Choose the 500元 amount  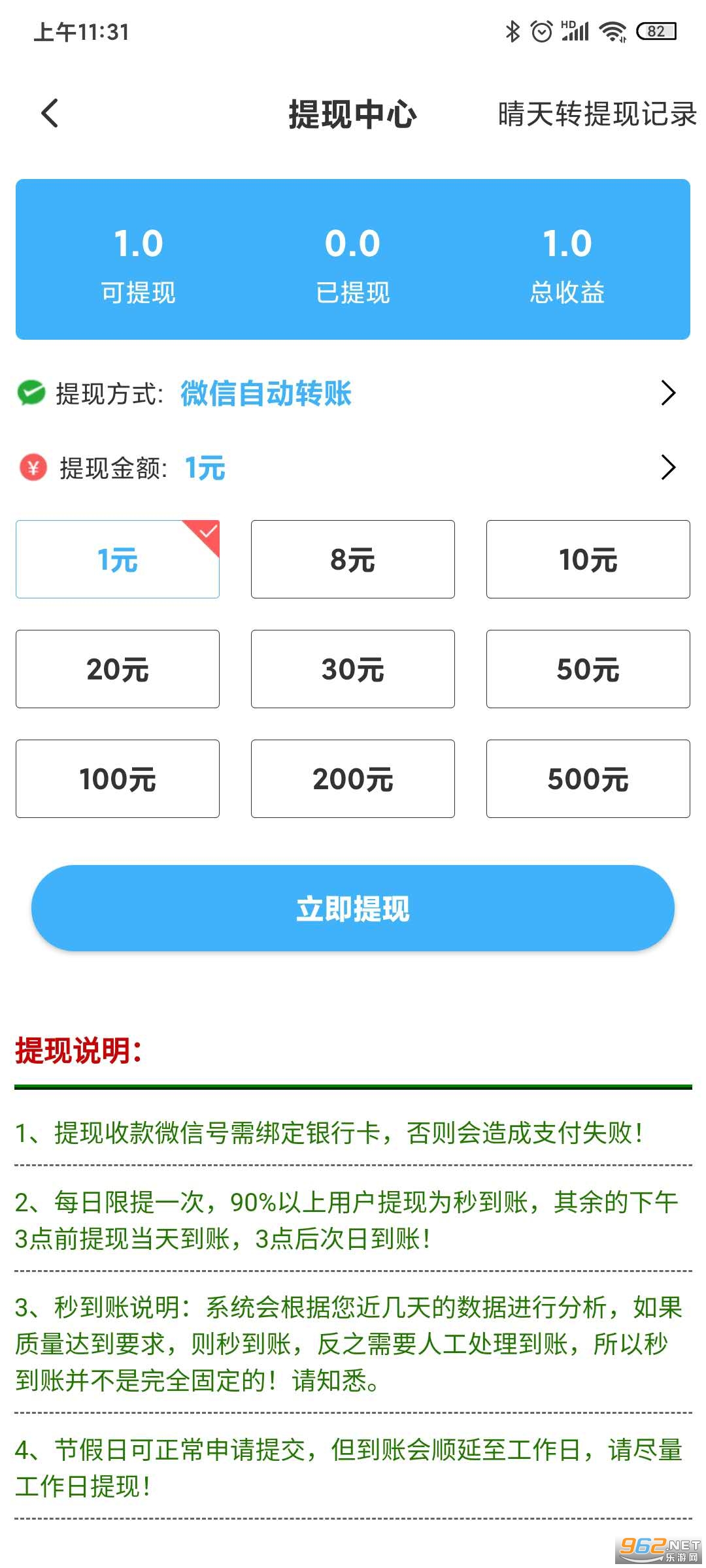588,779
